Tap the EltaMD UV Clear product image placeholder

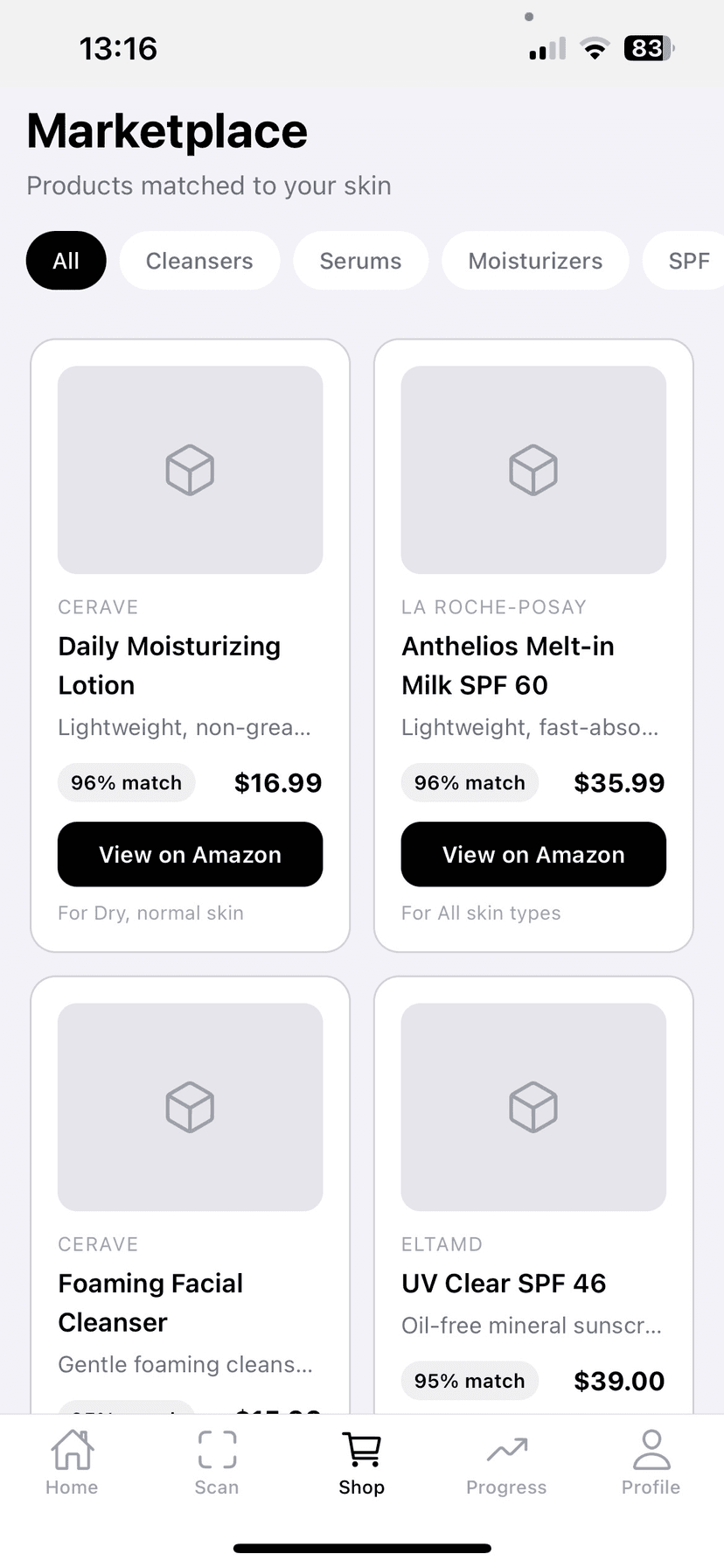(x=533, y=1107)
